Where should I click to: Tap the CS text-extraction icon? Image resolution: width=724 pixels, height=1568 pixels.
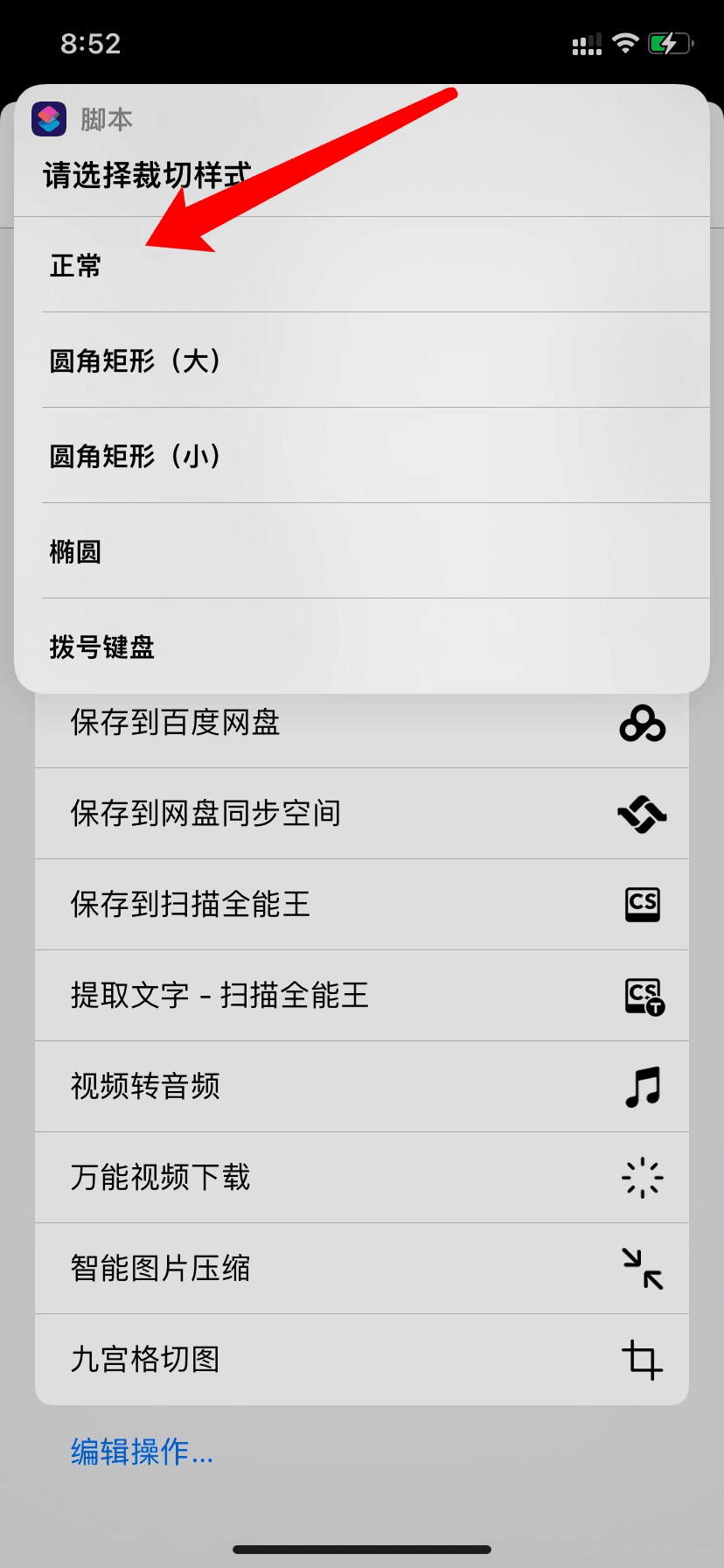point(643,996)
